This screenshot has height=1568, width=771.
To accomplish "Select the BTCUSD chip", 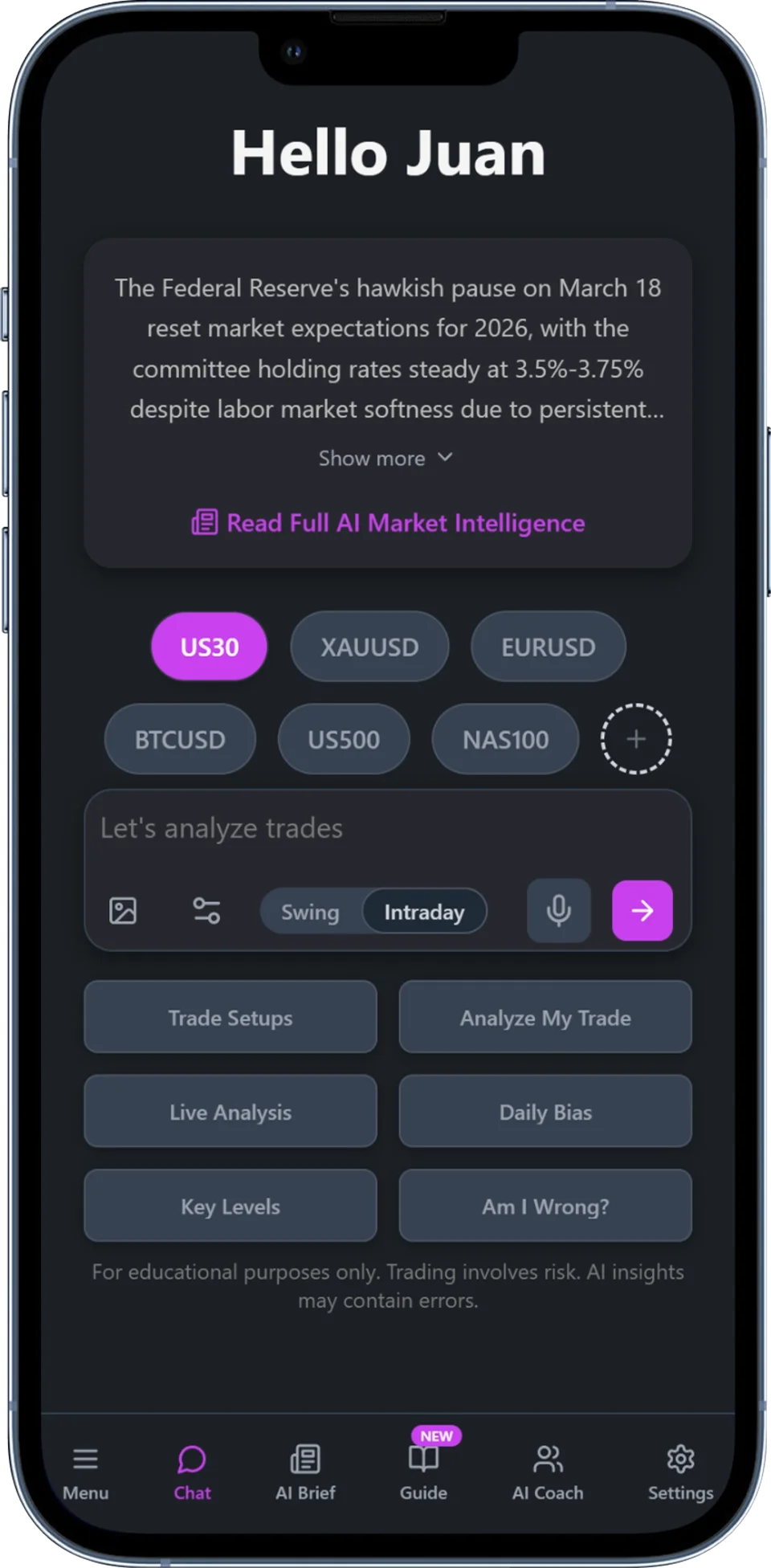I will pyautogui.click(x=180, y=740).
